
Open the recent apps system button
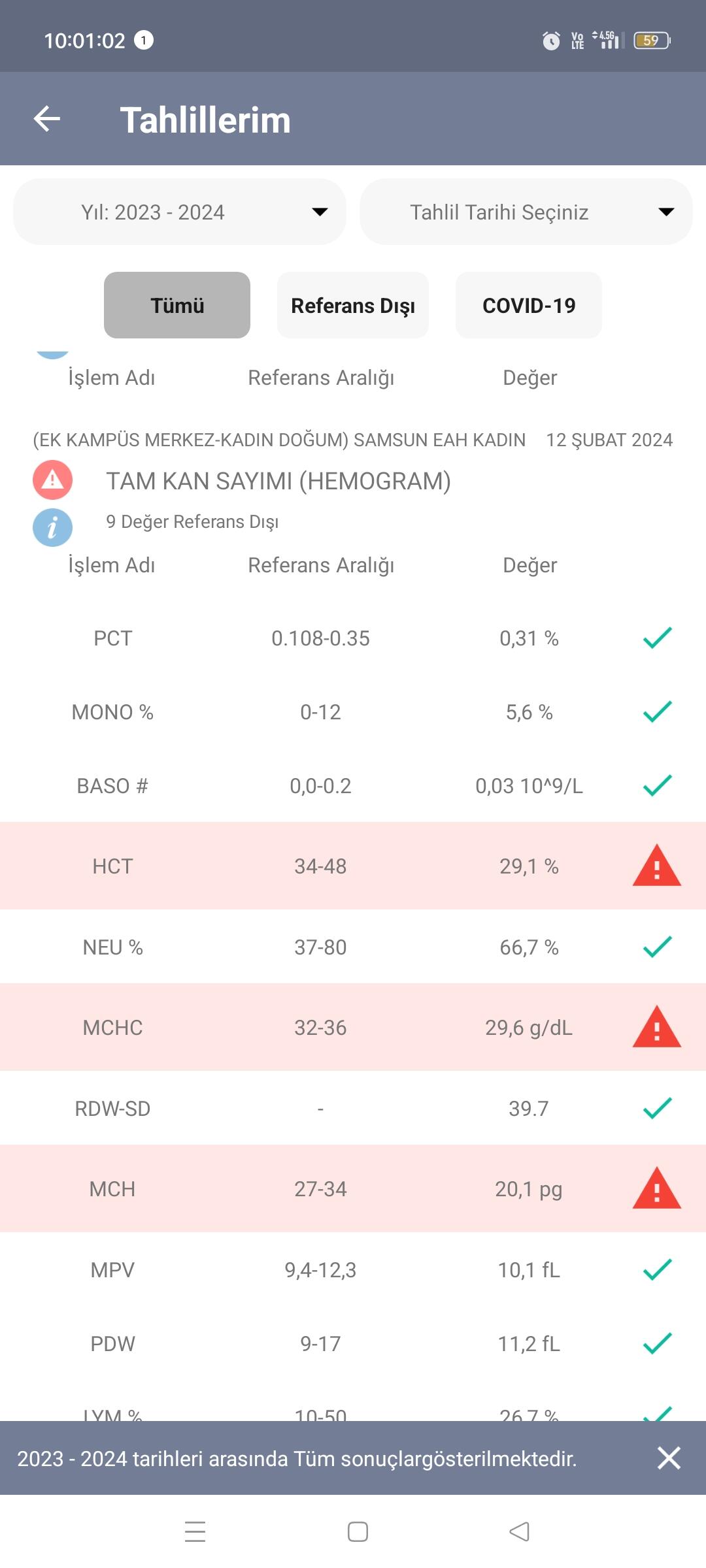(x=195, y=1531)
